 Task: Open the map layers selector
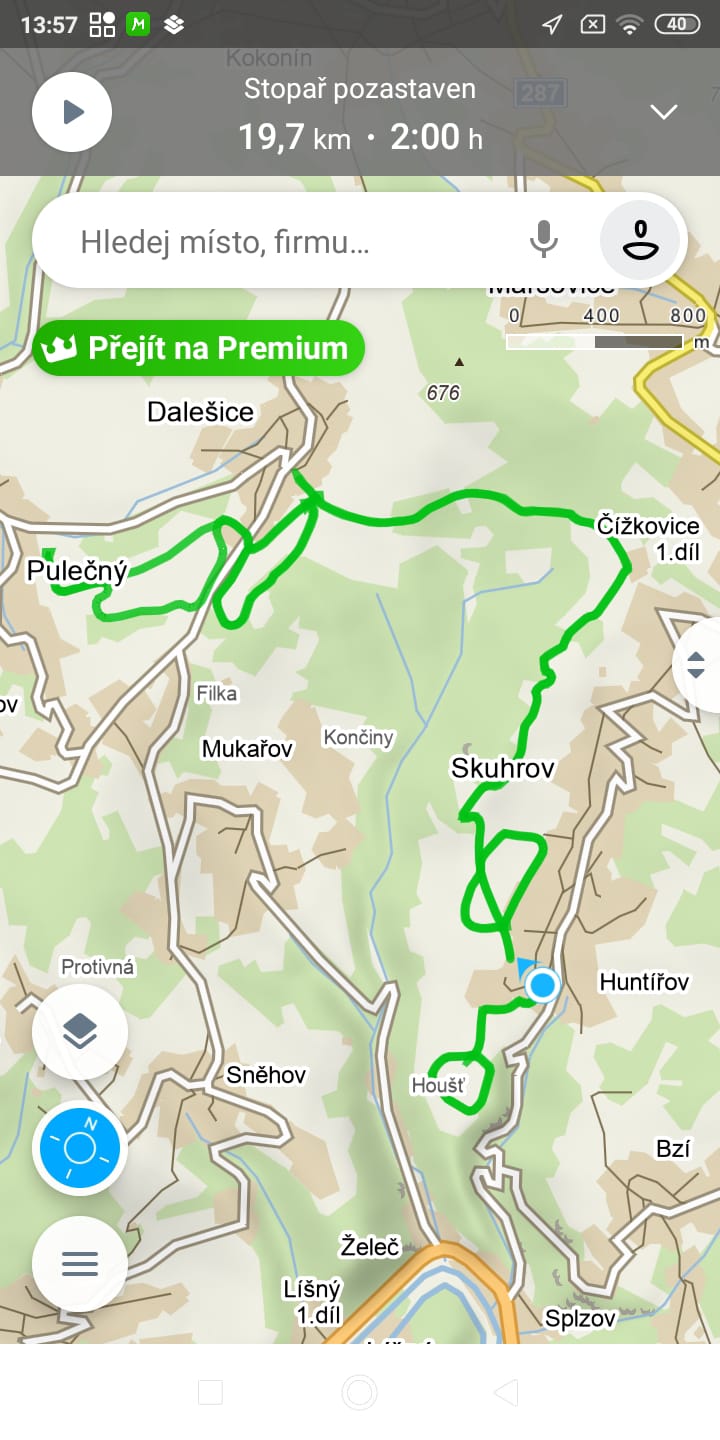tap(80, 1031)
